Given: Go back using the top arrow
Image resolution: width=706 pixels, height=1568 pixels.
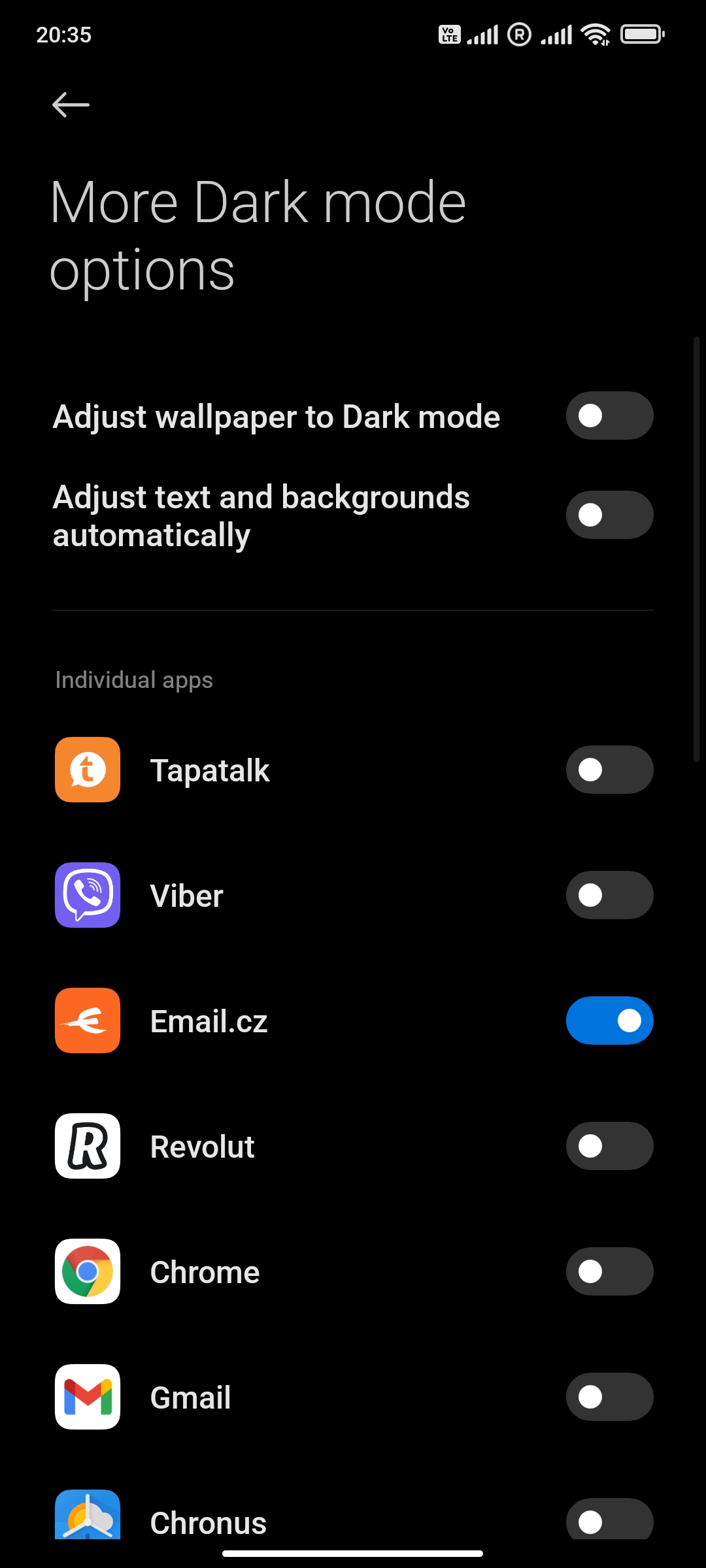Looking at the screenshot, I should pyautogui.click(x=71, y=105).
